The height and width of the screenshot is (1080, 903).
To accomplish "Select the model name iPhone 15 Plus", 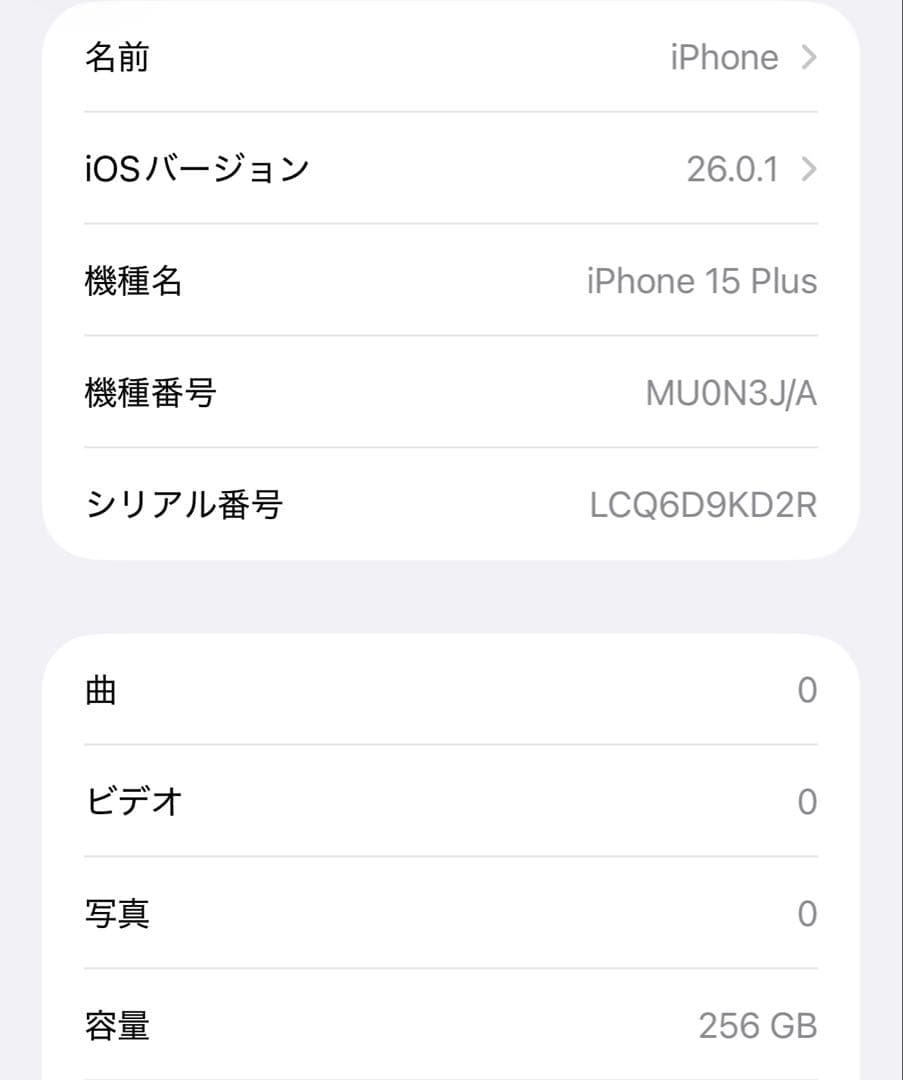I will click(702, 281).
